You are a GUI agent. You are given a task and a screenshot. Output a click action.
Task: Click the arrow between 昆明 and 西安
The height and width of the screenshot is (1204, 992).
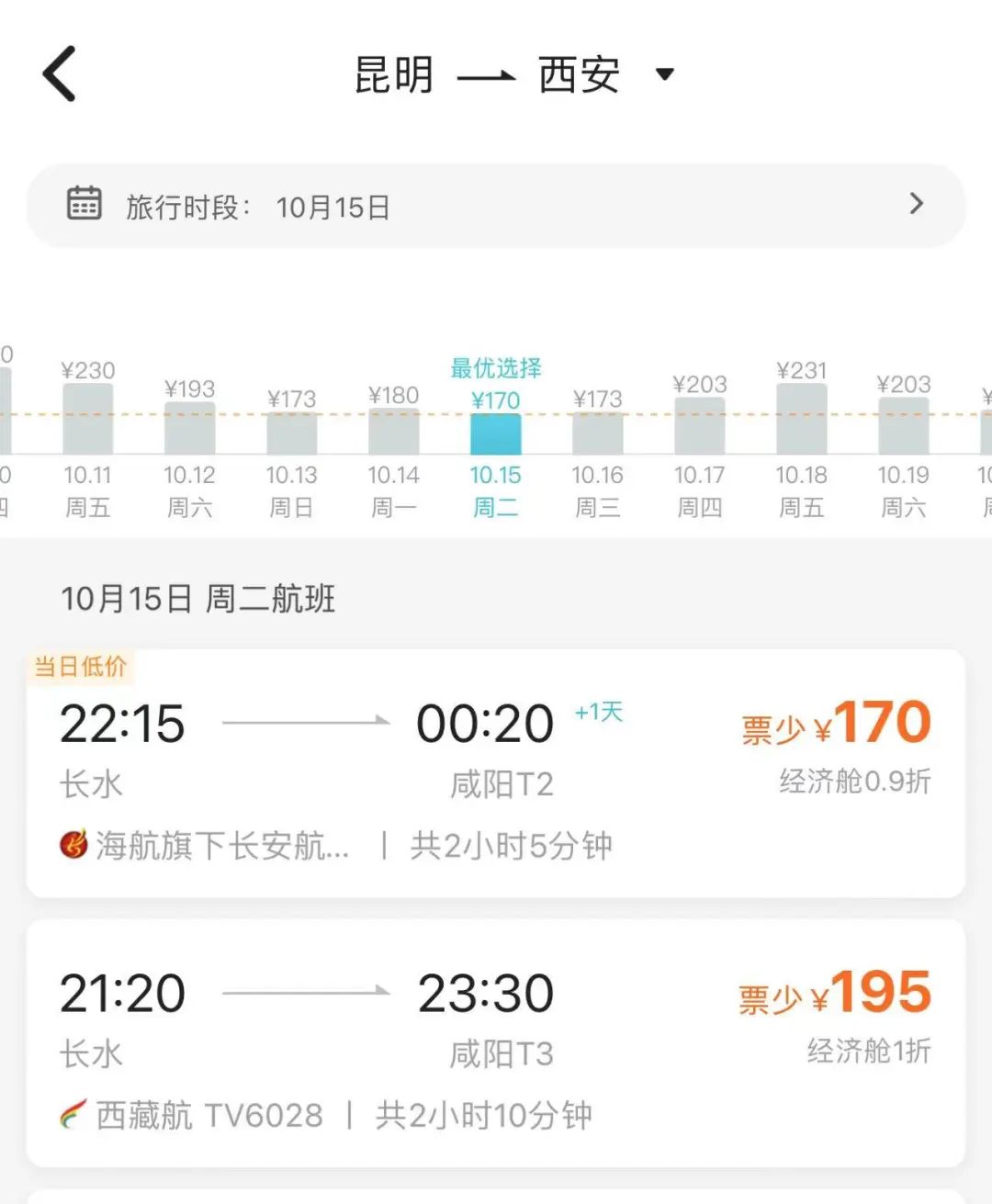487,75
